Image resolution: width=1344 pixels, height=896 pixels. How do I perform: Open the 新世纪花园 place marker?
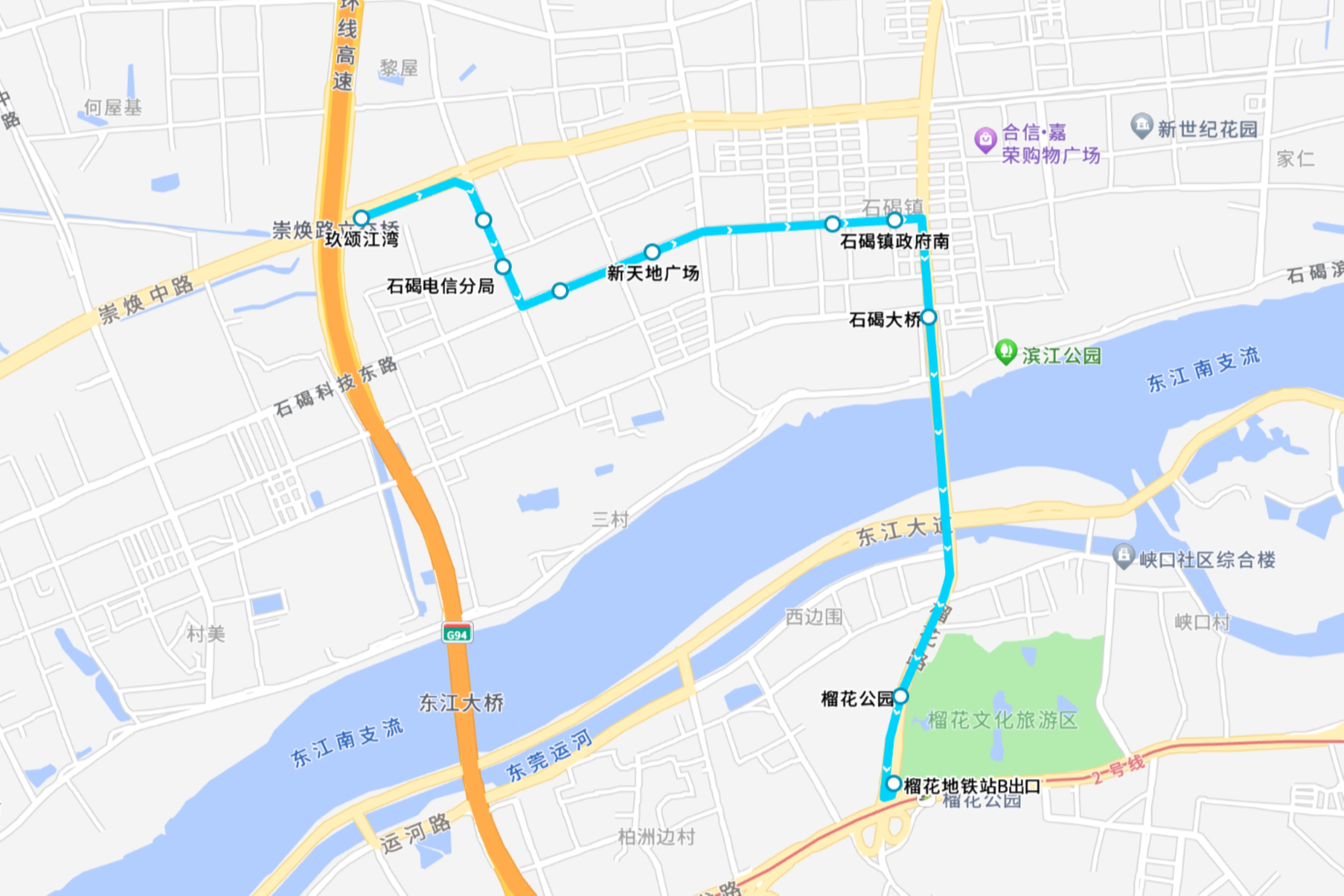[x=1142, y=125]
